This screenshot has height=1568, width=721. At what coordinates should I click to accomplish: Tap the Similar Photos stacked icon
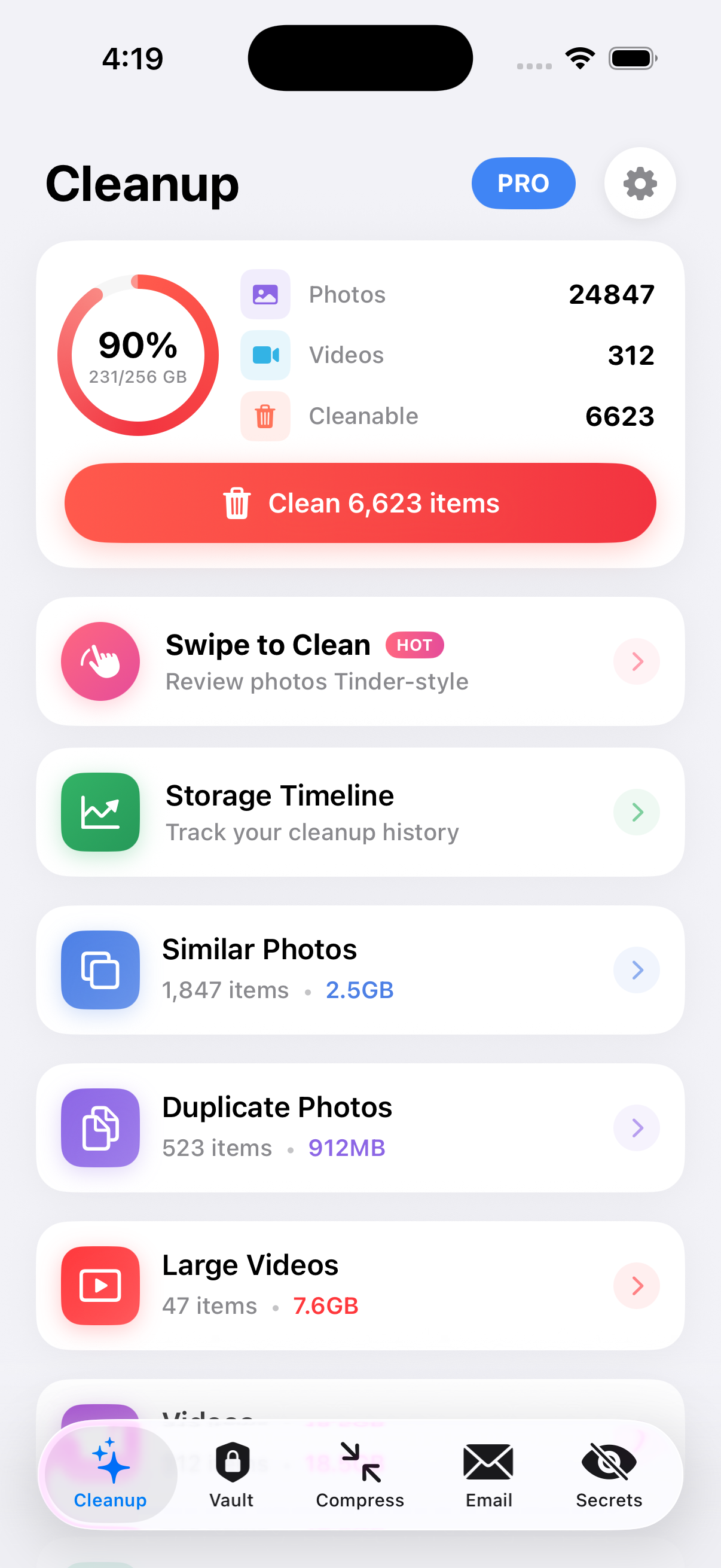pos(100,969)
